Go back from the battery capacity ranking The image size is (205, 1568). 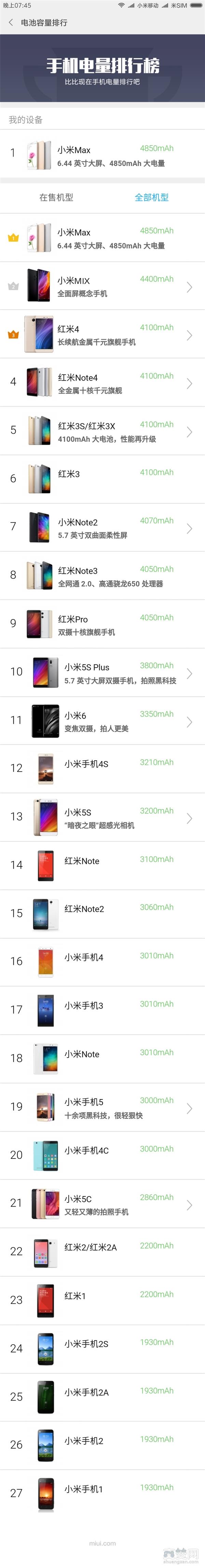point(10,23)
